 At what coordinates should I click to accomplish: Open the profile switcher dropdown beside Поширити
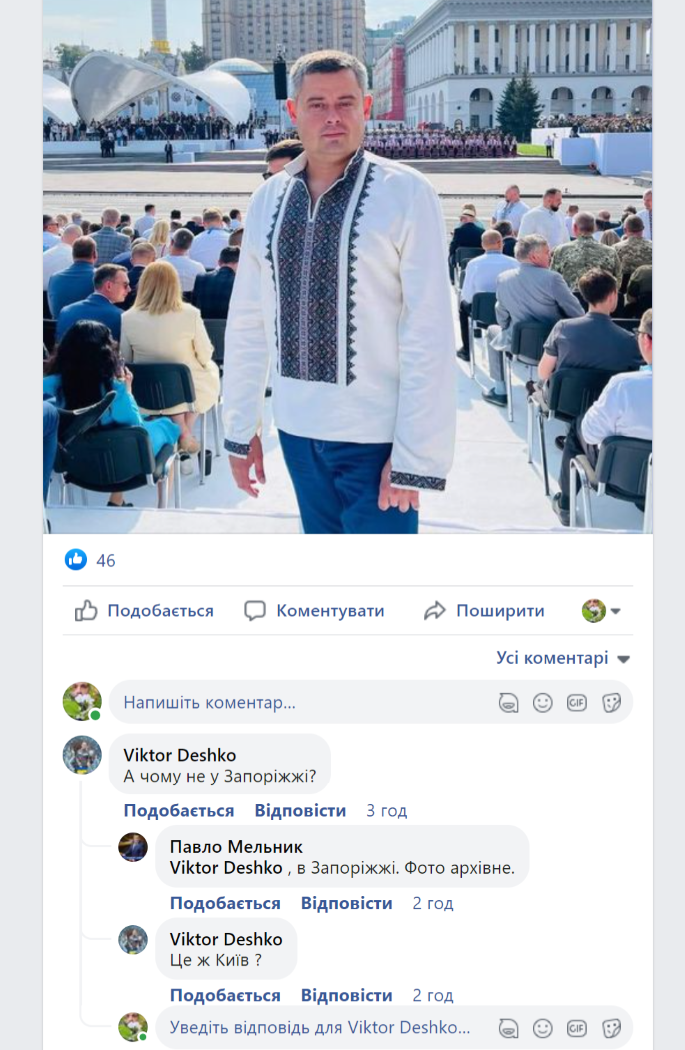point(602,611)
